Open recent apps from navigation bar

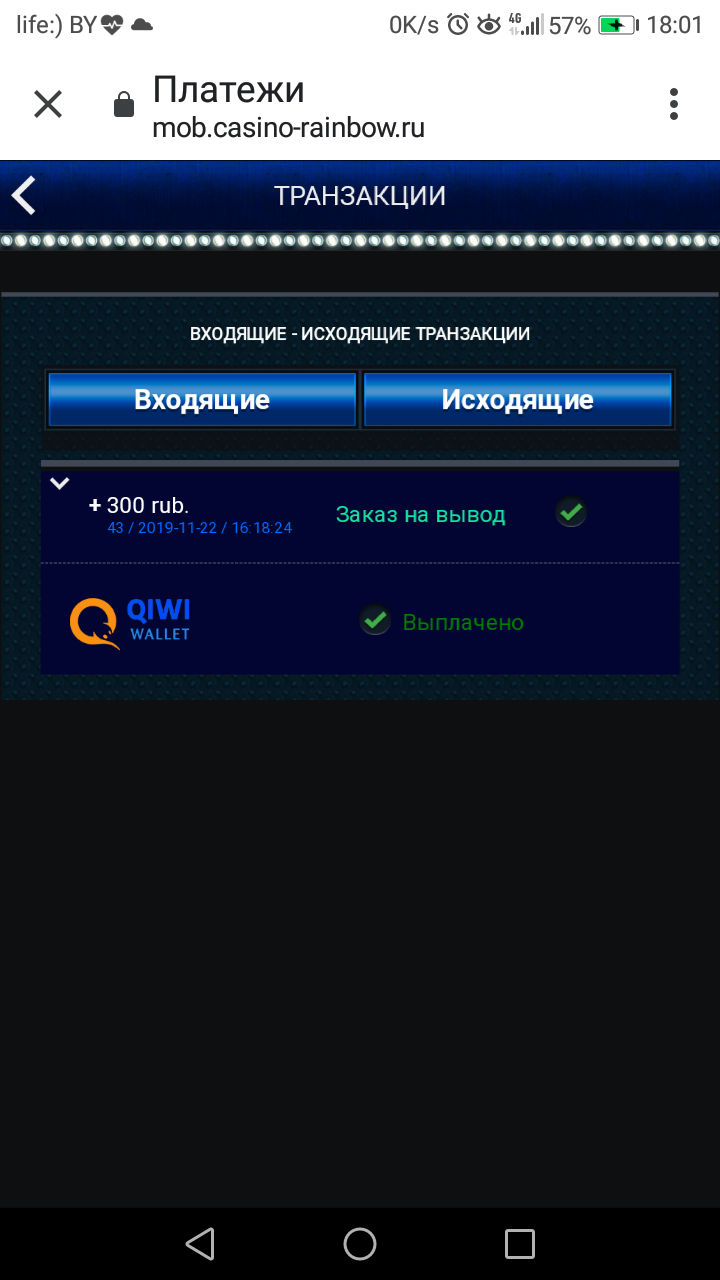(x=519, y=1244)
